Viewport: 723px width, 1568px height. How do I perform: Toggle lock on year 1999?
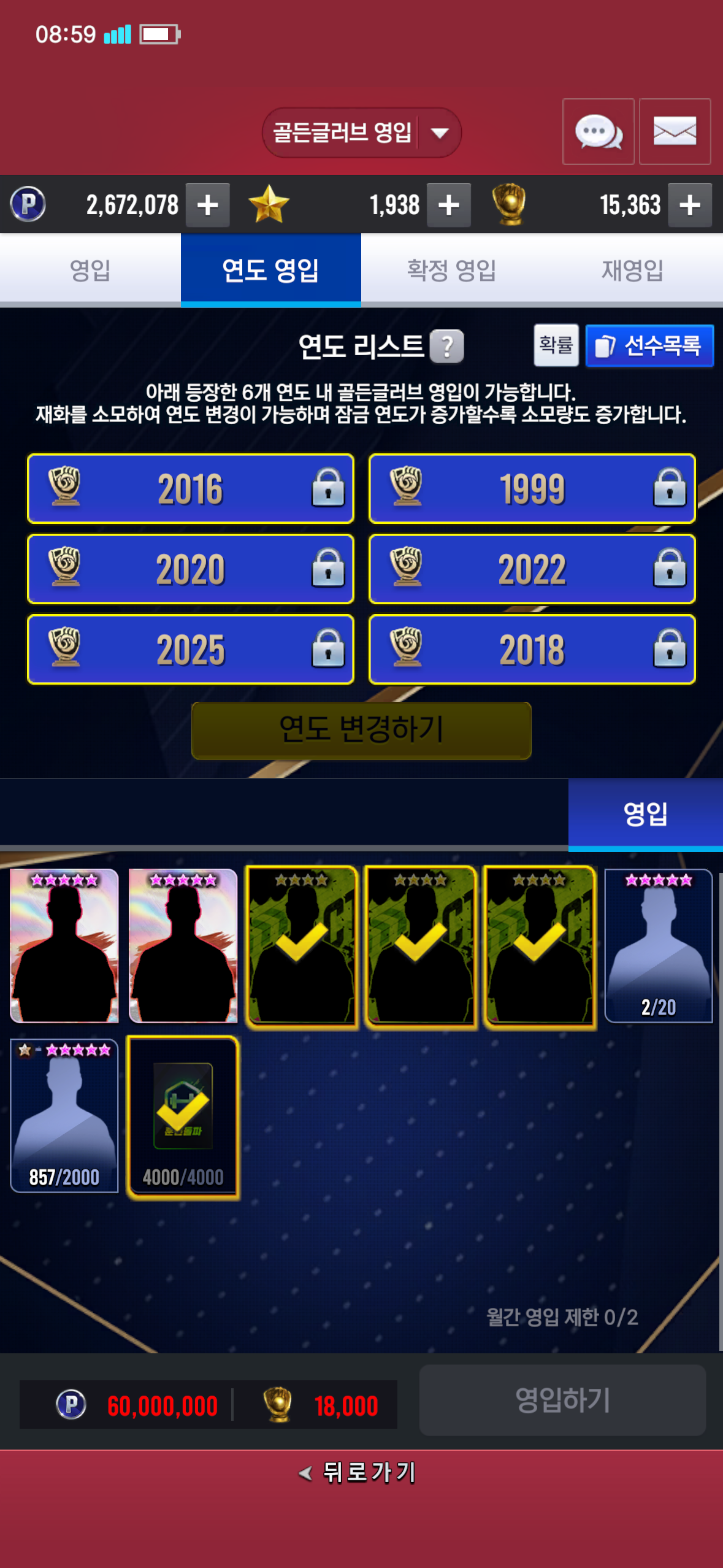669,488
